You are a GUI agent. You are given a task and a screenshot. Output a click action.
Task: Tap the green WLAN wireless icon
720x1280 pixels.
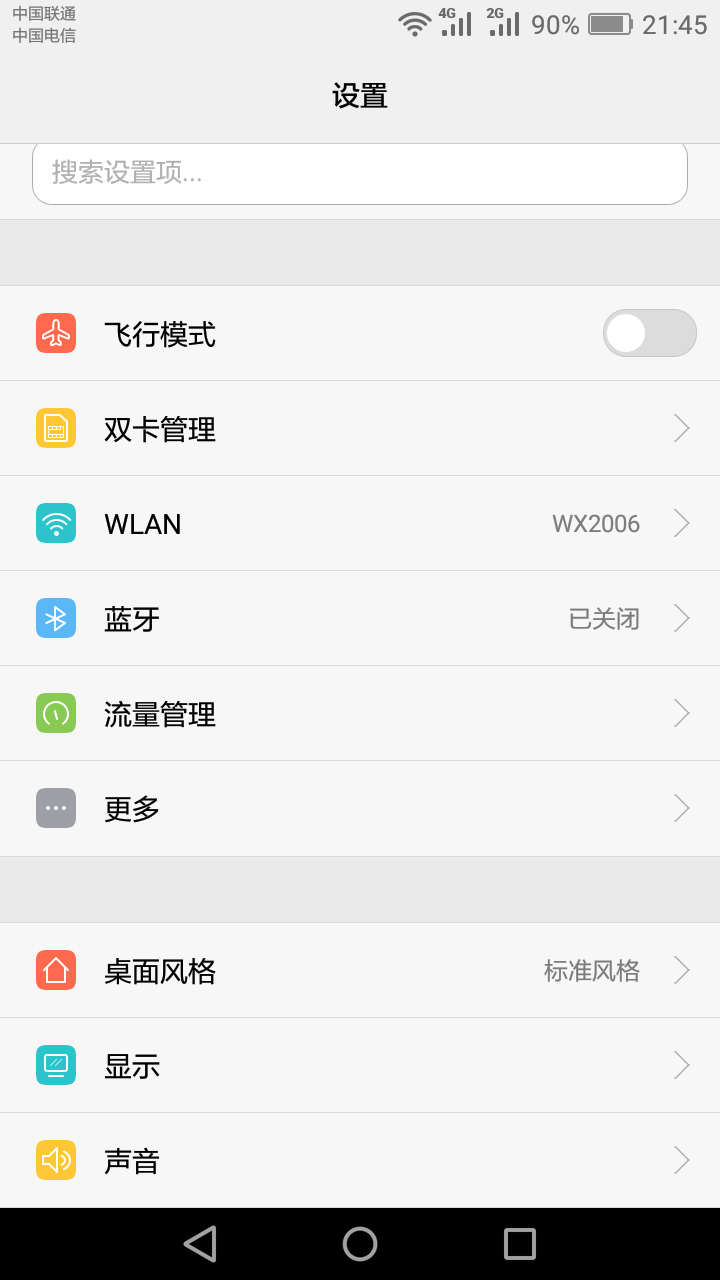pos(55,522)
